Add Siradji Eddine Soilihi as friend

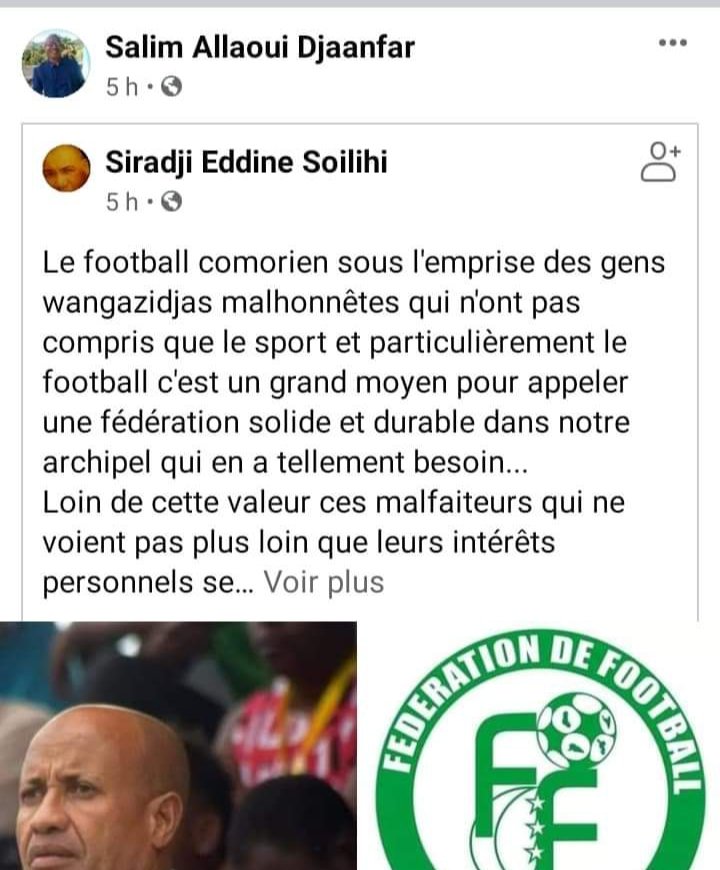pos(659,162)
